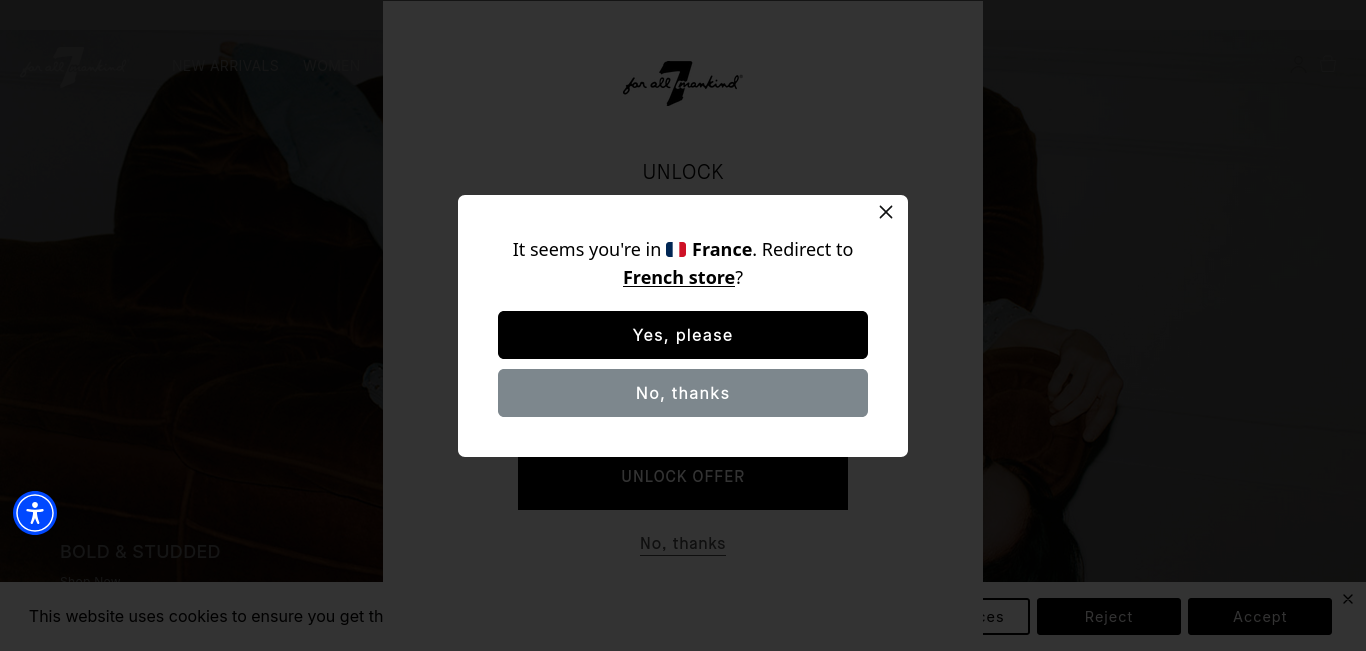Dismiss the cookie banner

[1347, 599]
